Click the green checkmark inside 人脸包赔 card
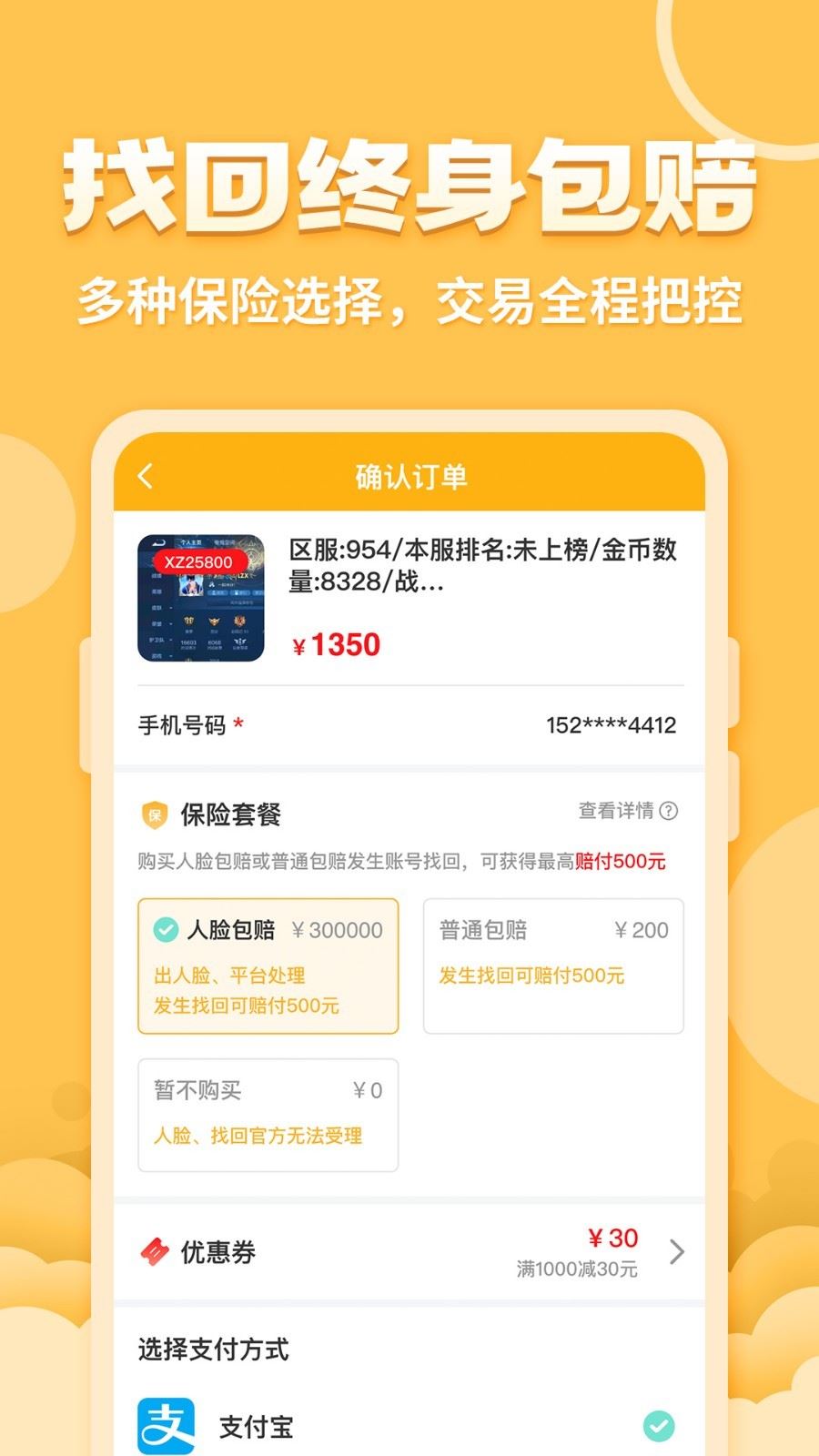Screen dimensions: 819x1456 click(x=167, y=930)
